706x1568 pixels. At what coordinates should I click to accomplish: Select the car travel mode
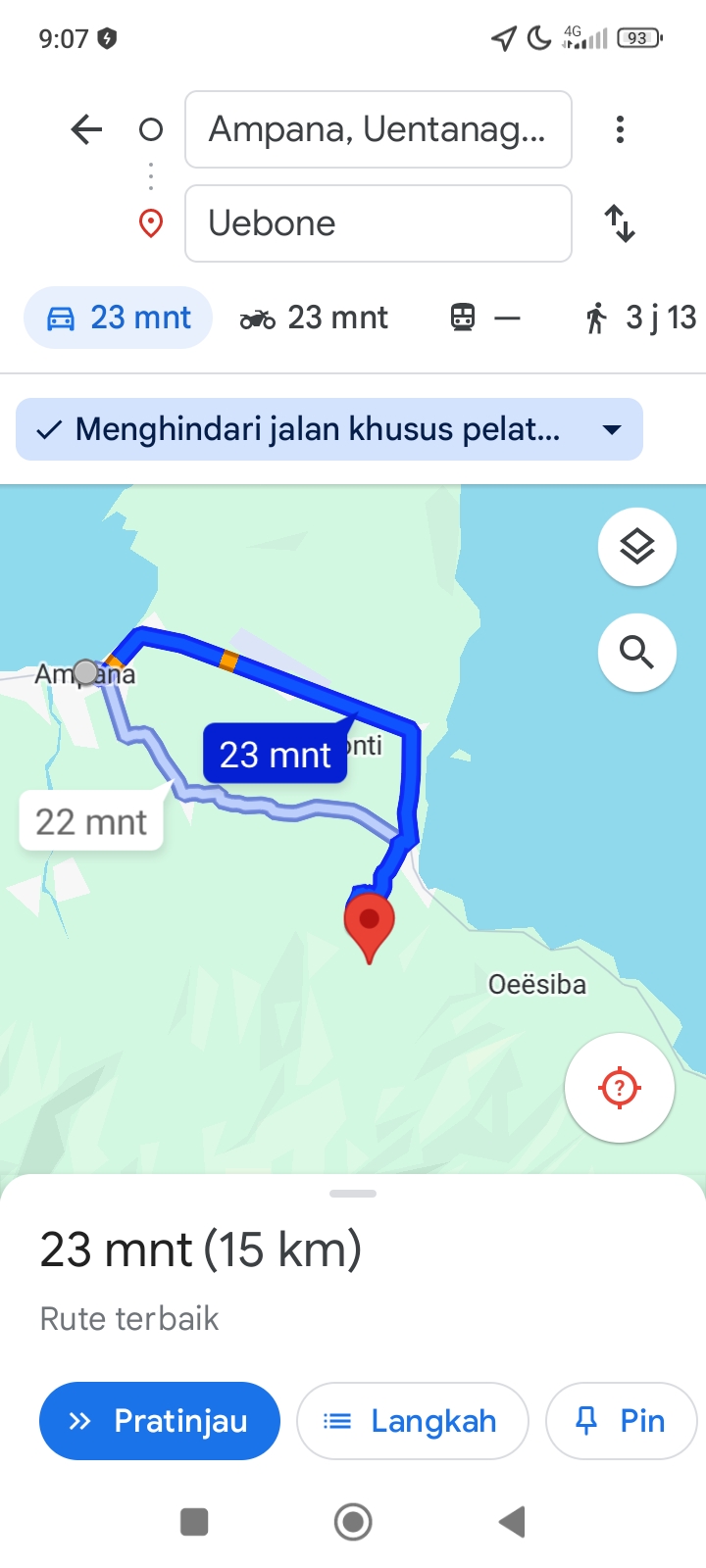[x=118, y=318]
